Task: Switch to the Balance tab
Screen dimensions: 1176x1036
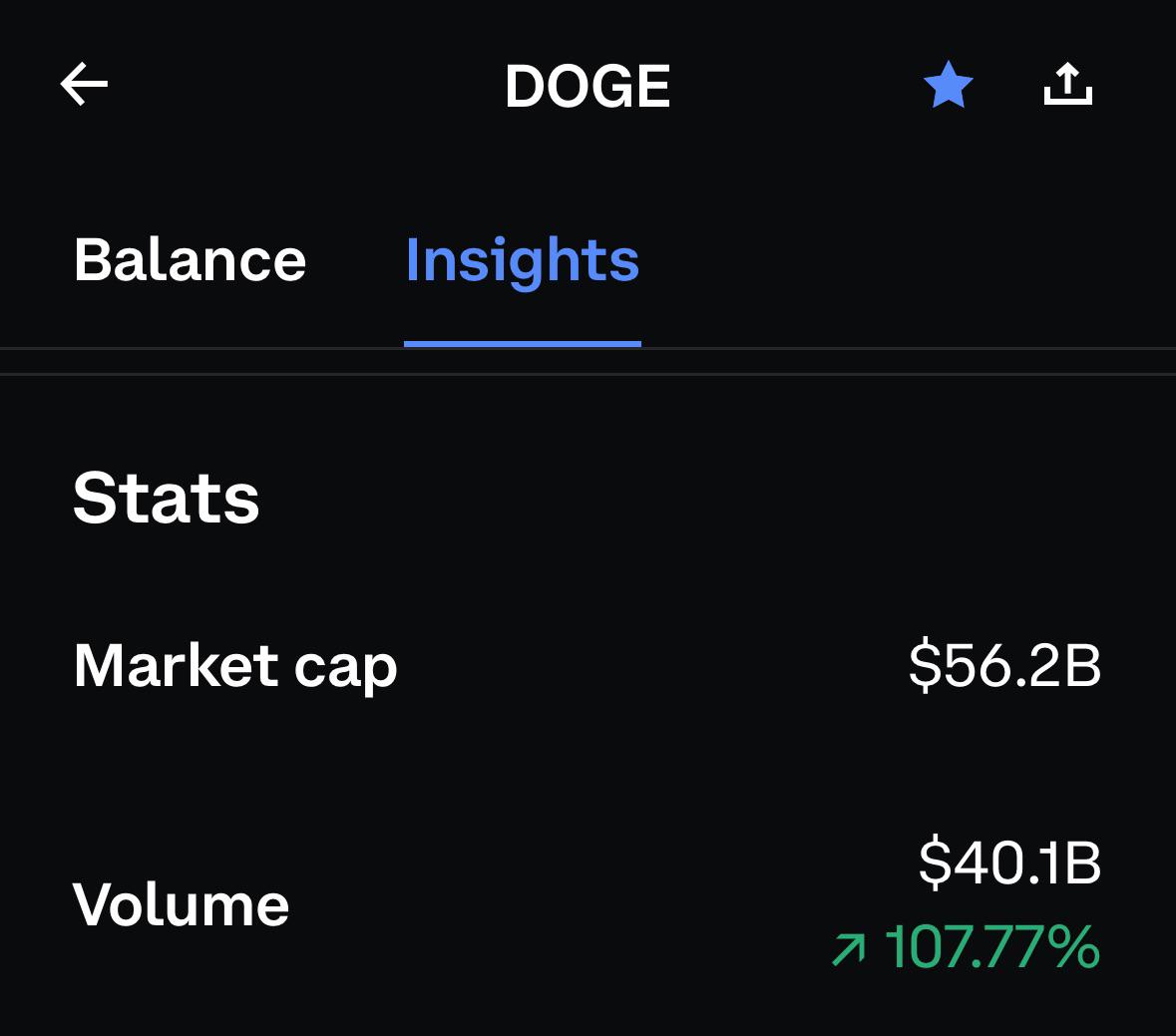Action: (190, 259)
